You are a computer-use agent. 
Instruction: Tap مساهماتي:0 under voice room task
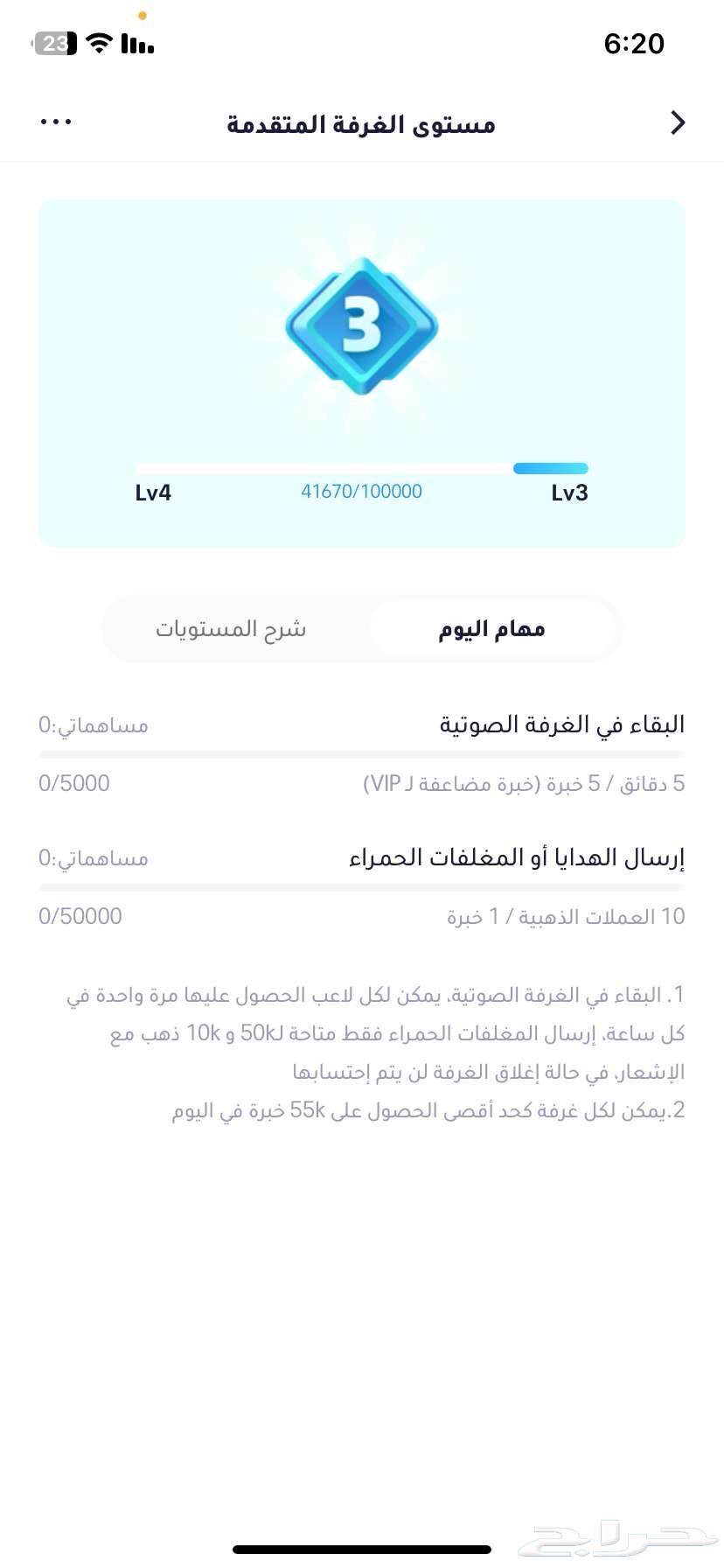click(94, 725)
